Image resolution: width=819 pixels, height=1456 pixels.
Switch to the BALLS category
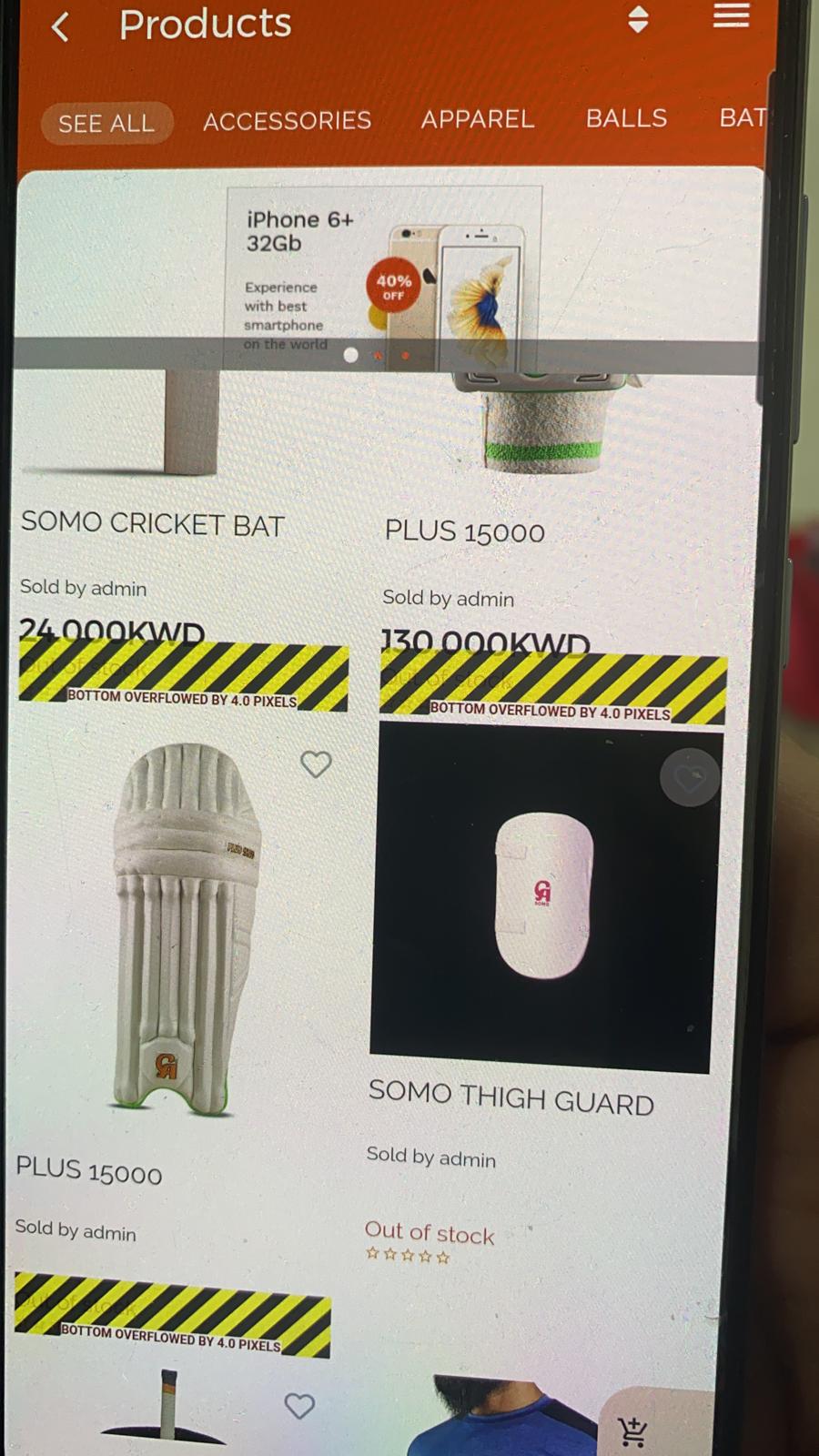[x=626, y=118]
